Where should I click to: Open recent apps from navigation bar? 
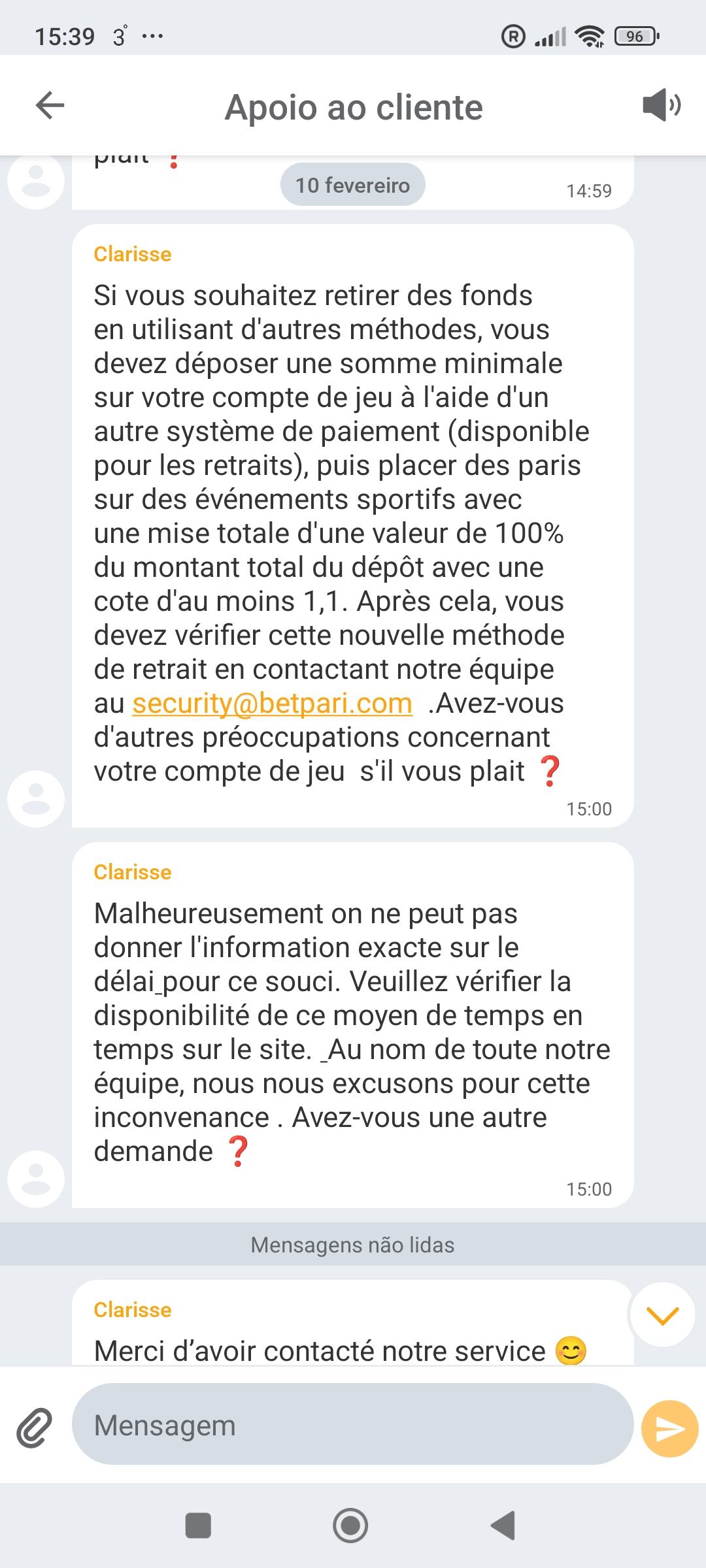pyautogui.click(x=198, y=1526)
